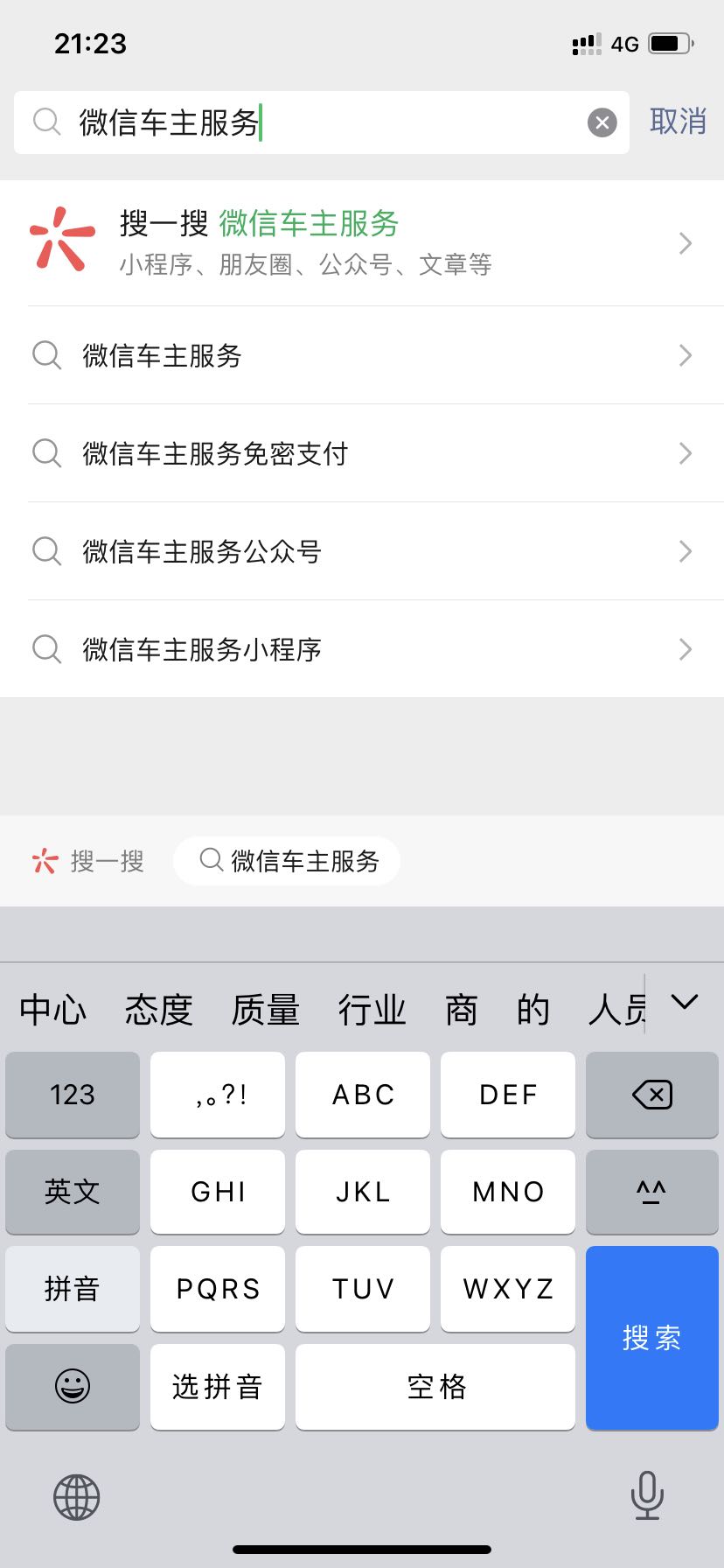Viewport: 724px width, 1568px height.
Task: Tap 取消 to cancel the search
Action: point(677,122)
